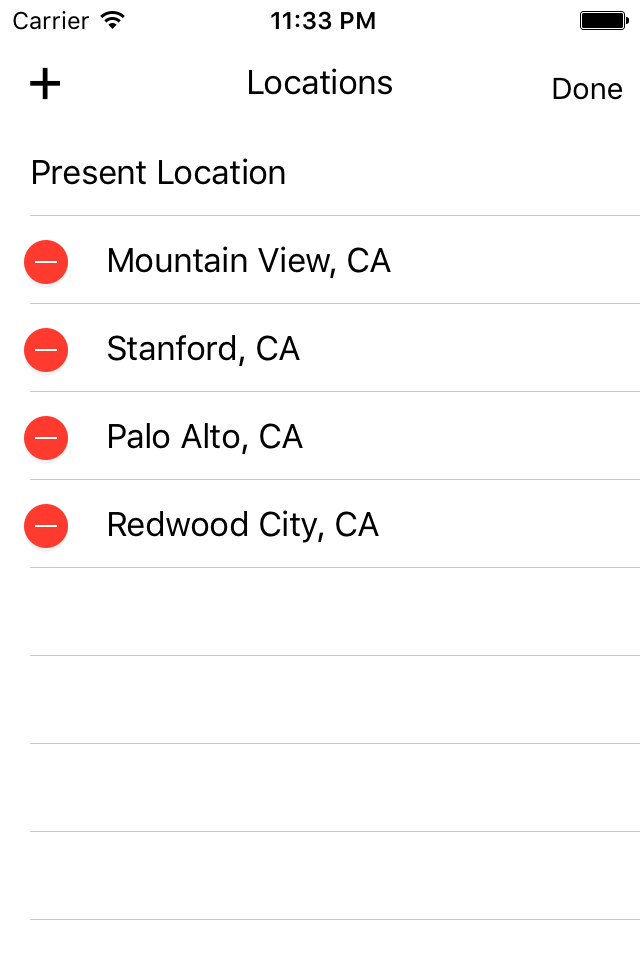Delete Mountain View, CA using its red minus

(x=46, y=262)
